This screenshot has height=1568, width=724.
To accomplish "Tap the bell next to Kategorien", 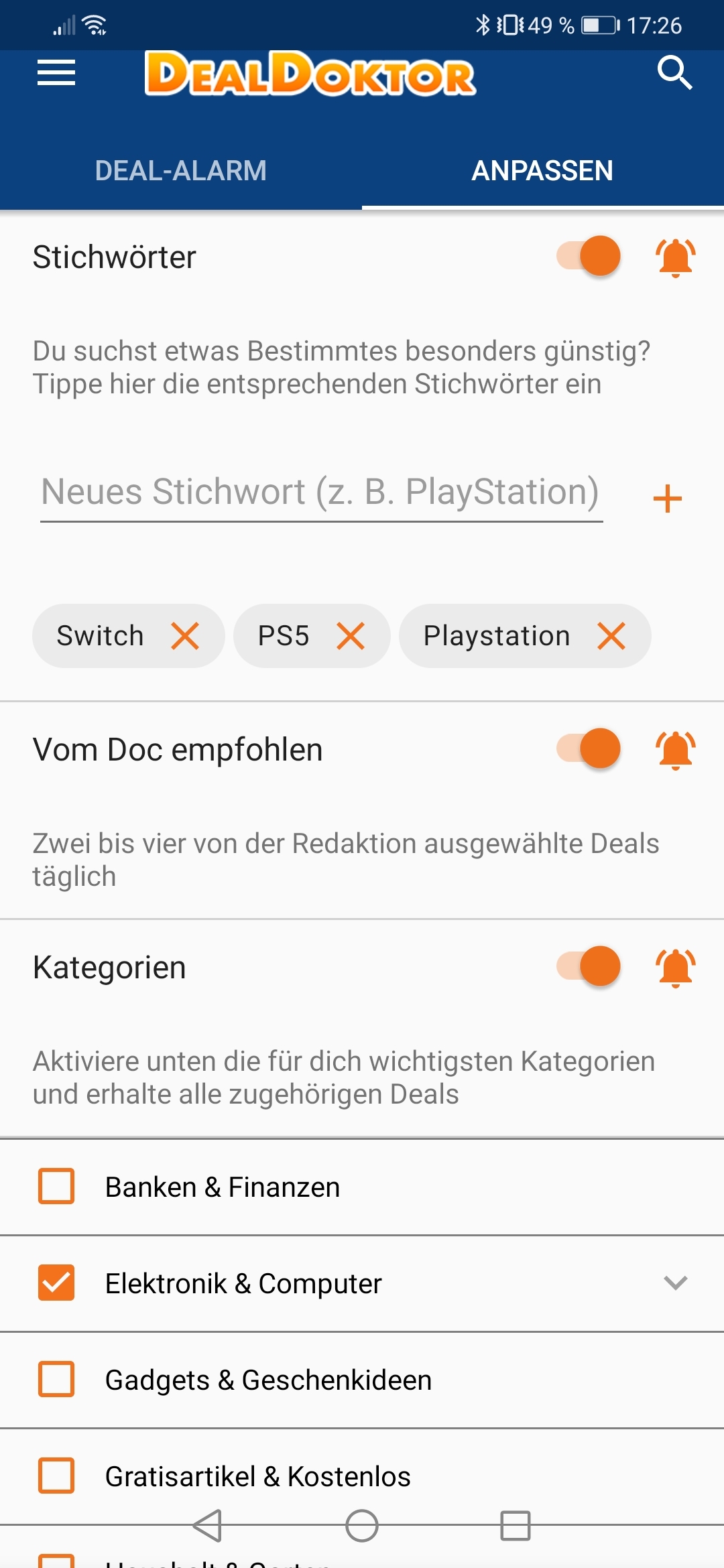I will (x=676, y=968).
